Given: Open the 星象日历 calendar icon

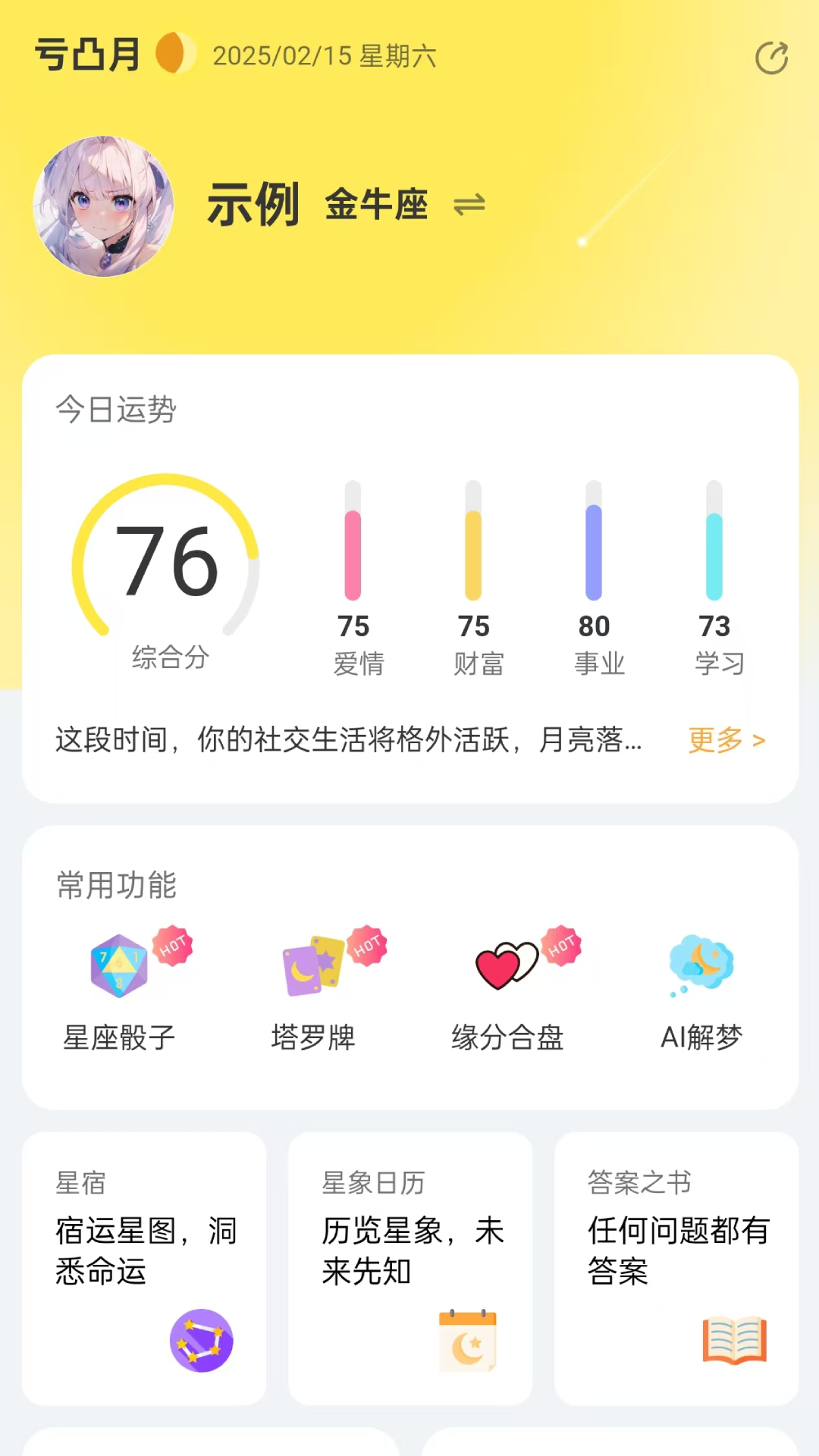Looking at the screenshot, I should coord(466,1341).
